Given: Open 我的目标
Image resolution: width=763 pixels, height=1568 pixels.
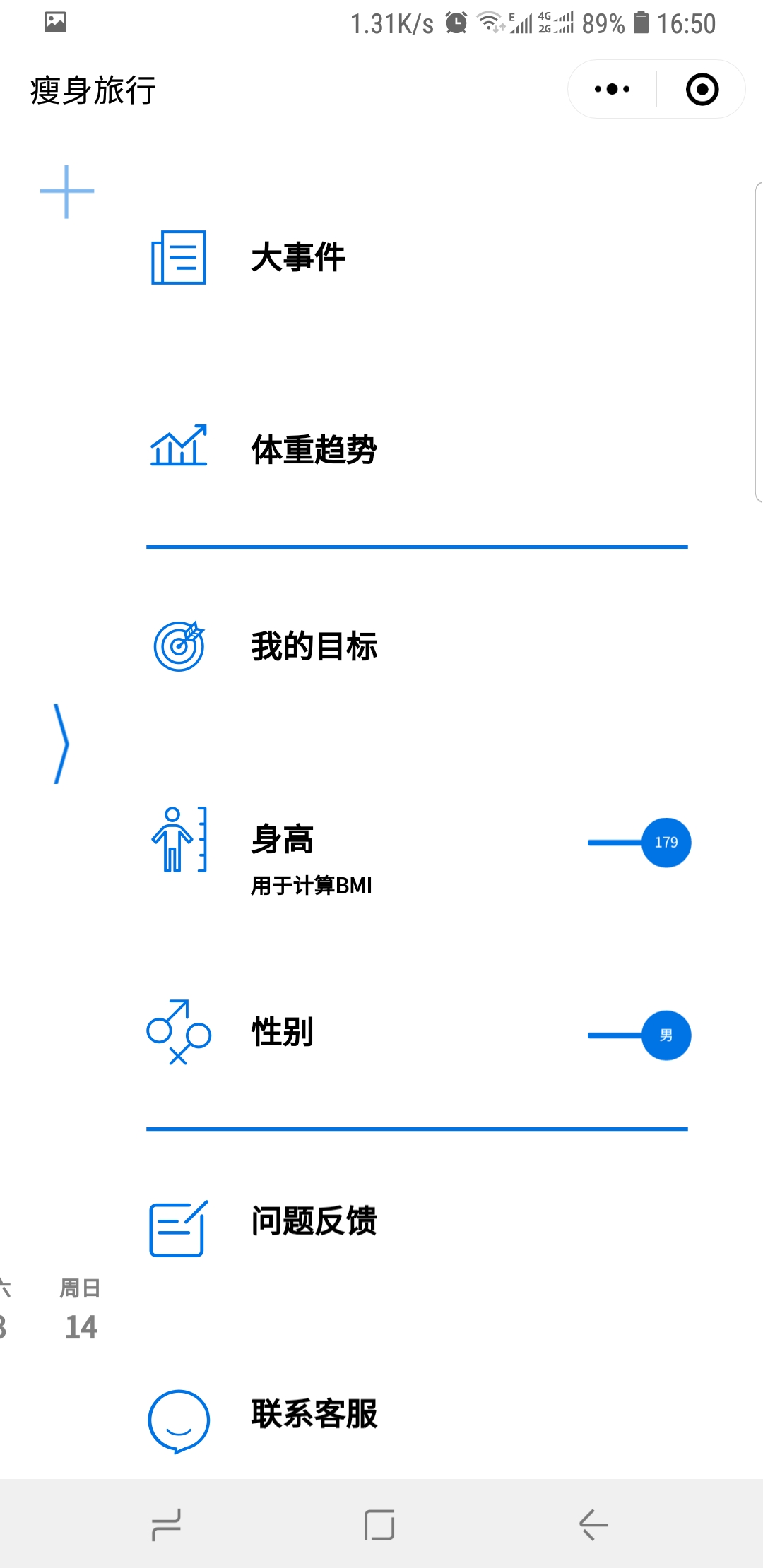Looking at the screenshot, I should [x=417, y=646].
